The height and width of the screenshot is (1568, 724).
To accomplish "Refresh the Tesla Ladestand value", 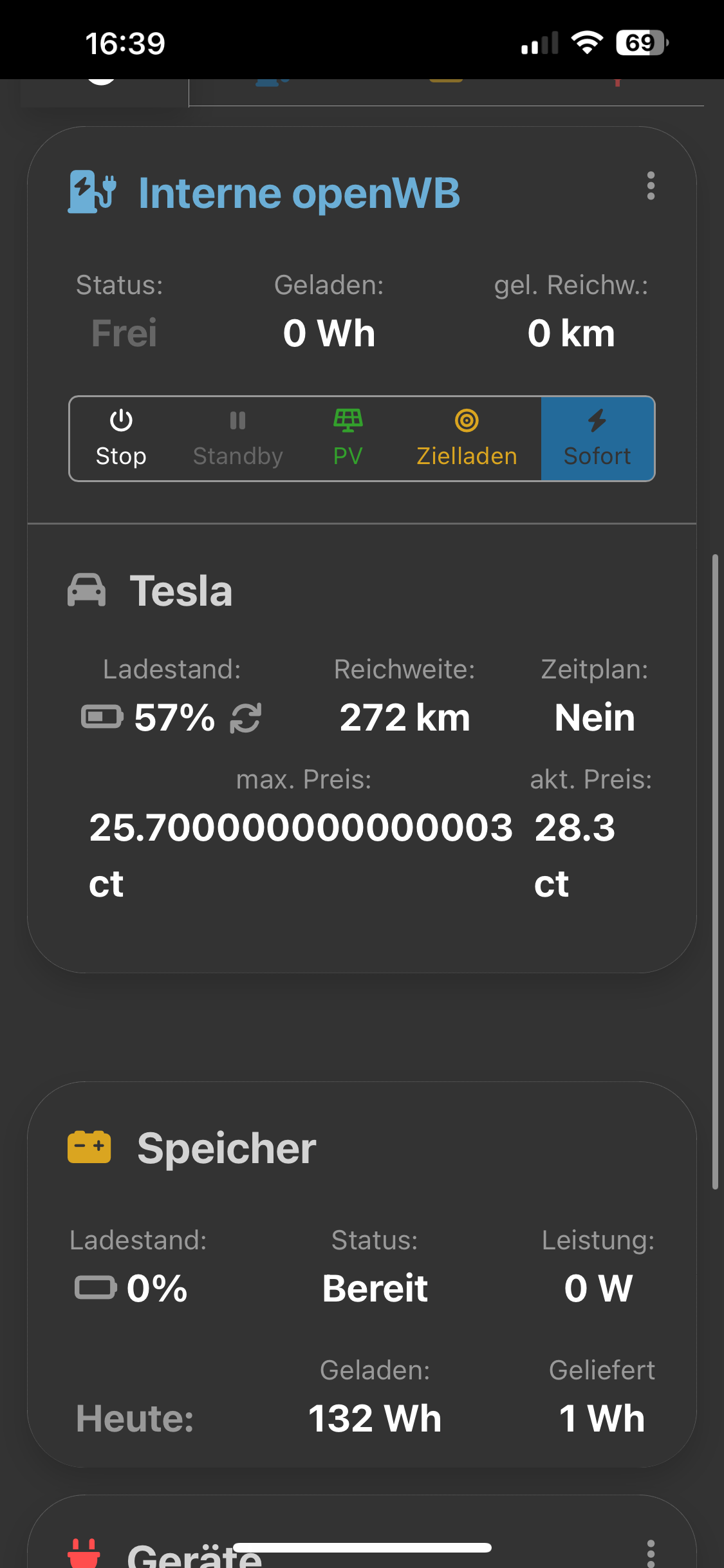I will click(246, 718).
